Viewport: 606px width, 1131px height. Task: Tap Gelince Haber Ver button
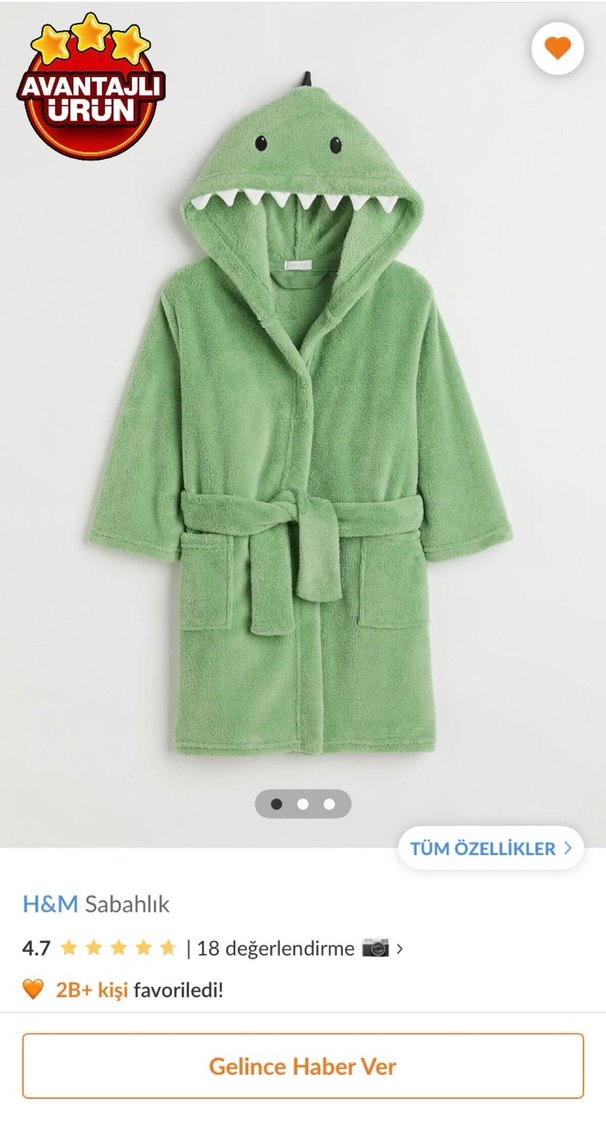[x=303, y=1066]
